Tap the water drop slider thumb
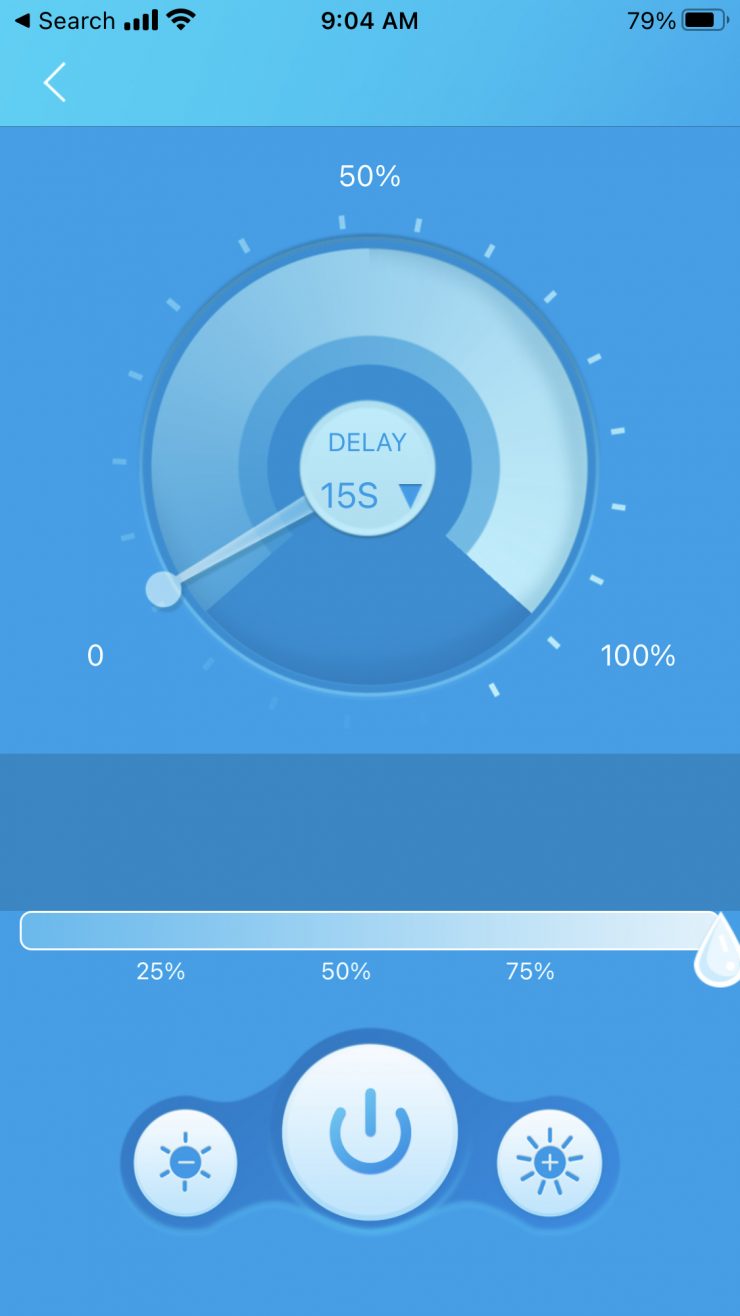Image resolution: width=740 pixels, height=1316 pixels. (x=717, y=950)
